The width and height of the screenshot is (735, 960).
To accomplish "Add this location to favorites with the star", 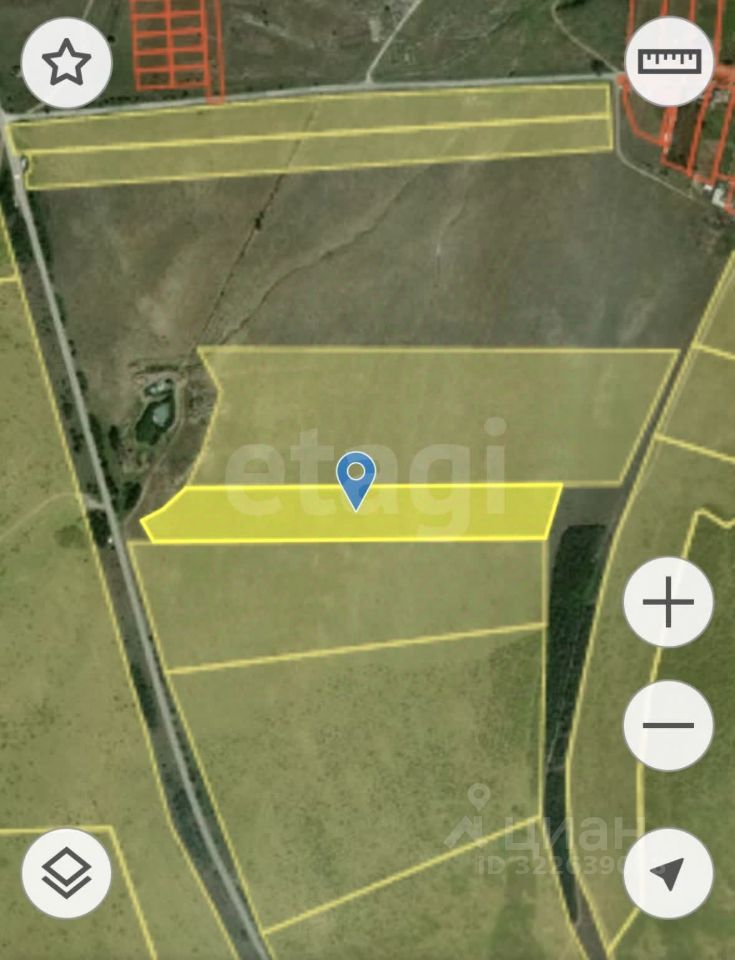I will (x=66, y=62).
